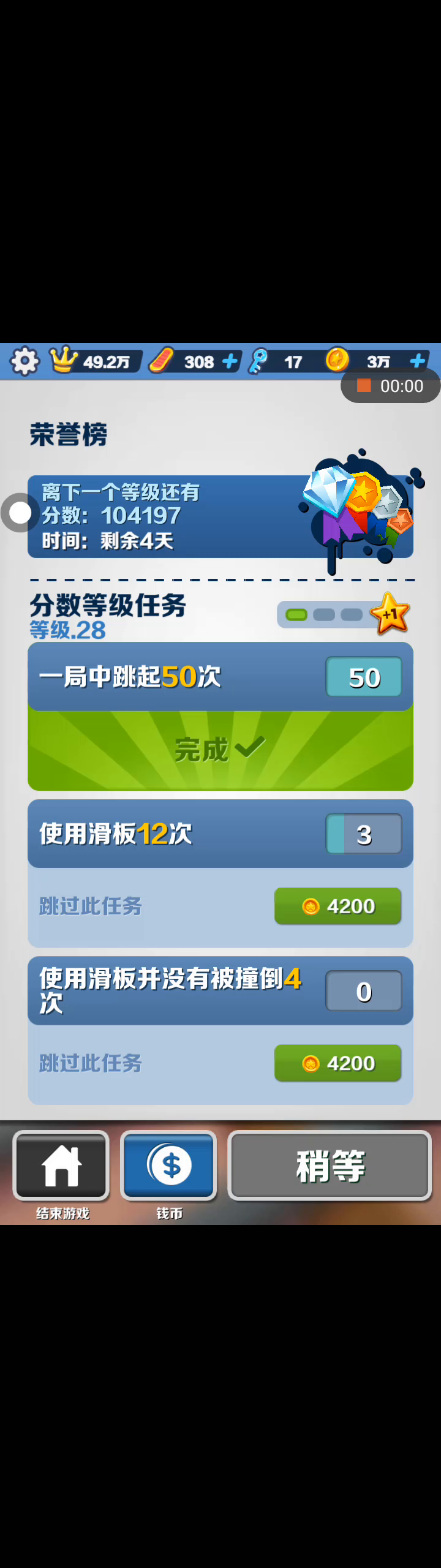Open the 荣誉榜 next-level banner
Viewport: 441px width, 1568px height.
(221, 516)
